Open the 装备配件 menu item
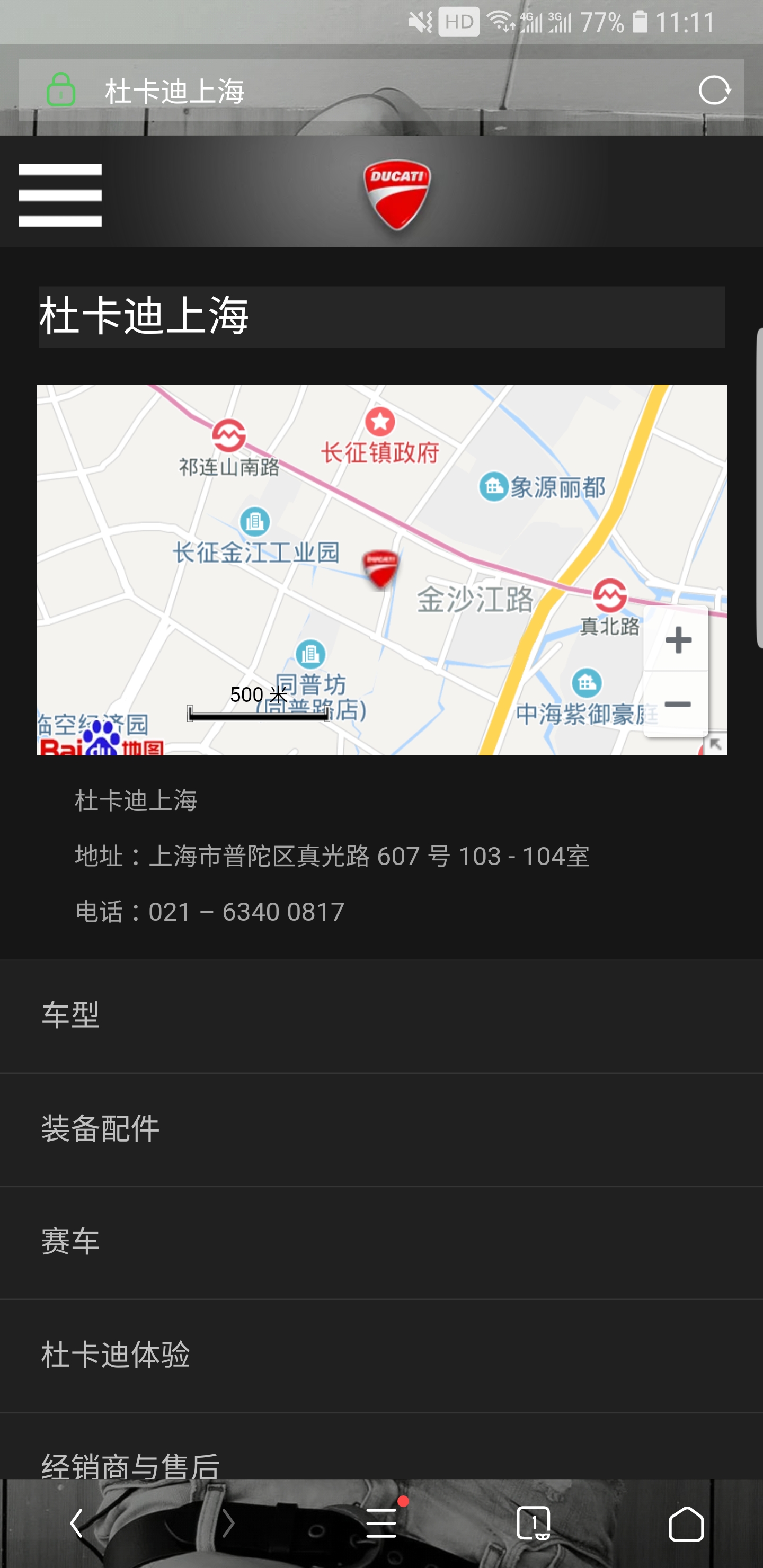This screenshot has width=763, height=1568. [x=101, y=1128]
